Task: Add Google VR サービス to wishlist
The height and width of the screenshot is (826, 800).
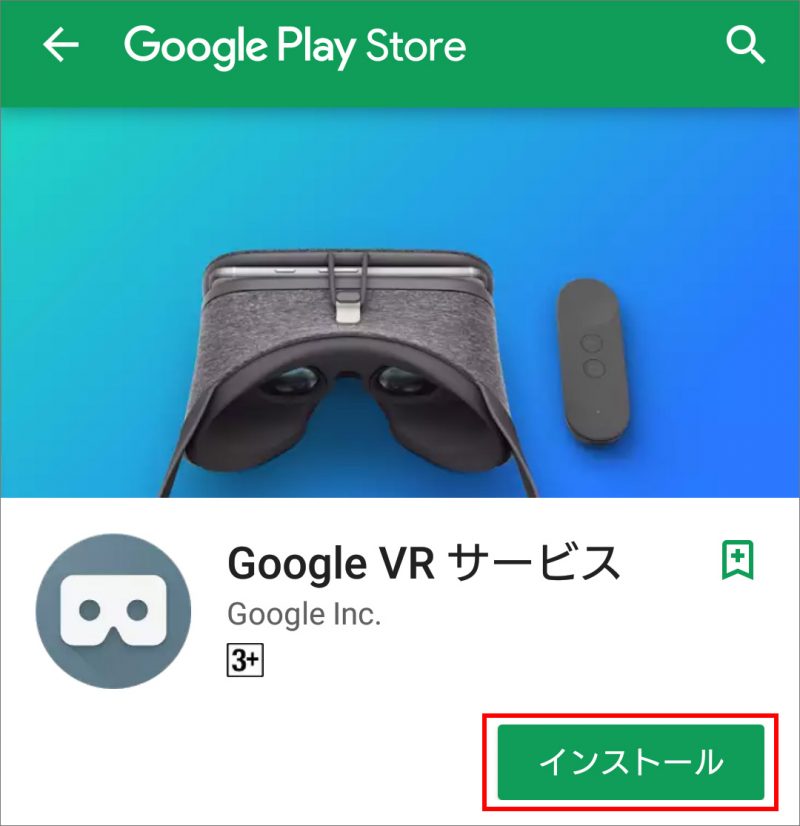Action: (737, 561)
